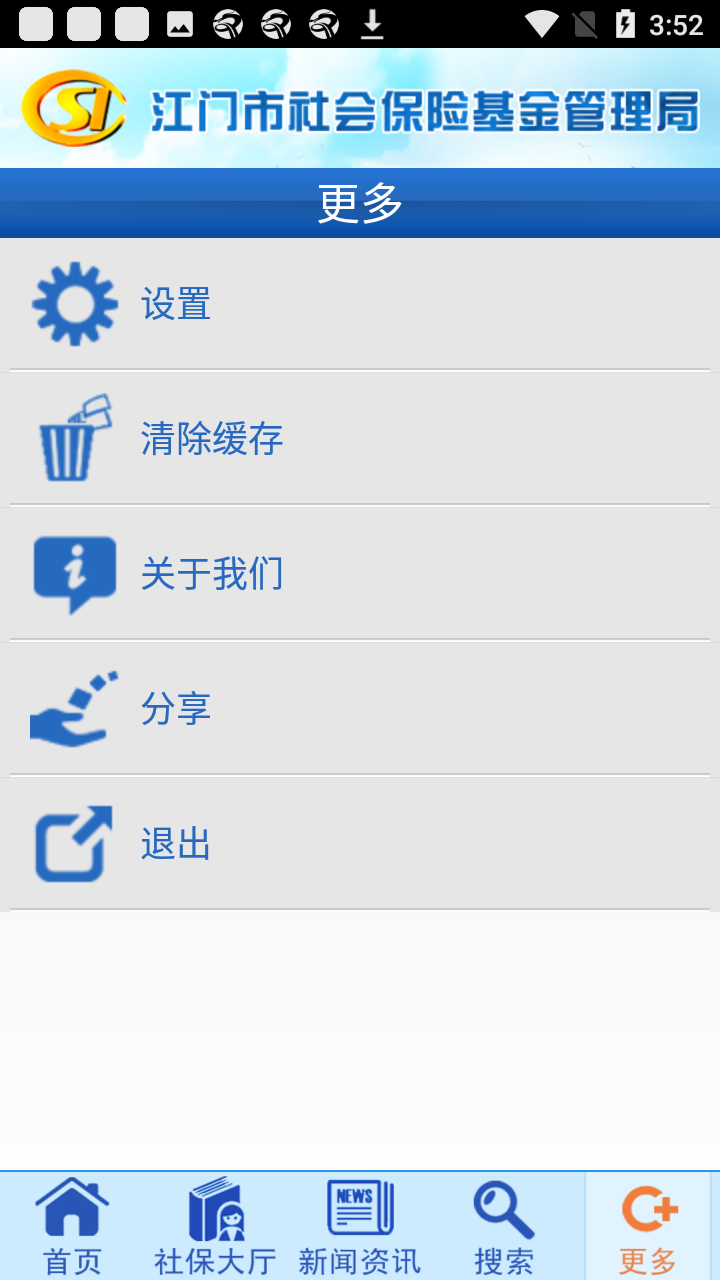This screenshot has width=720, height=1280.
Task: Switch to the 首页 tab
Action: pyautogui.click(x=71, y=1225)
